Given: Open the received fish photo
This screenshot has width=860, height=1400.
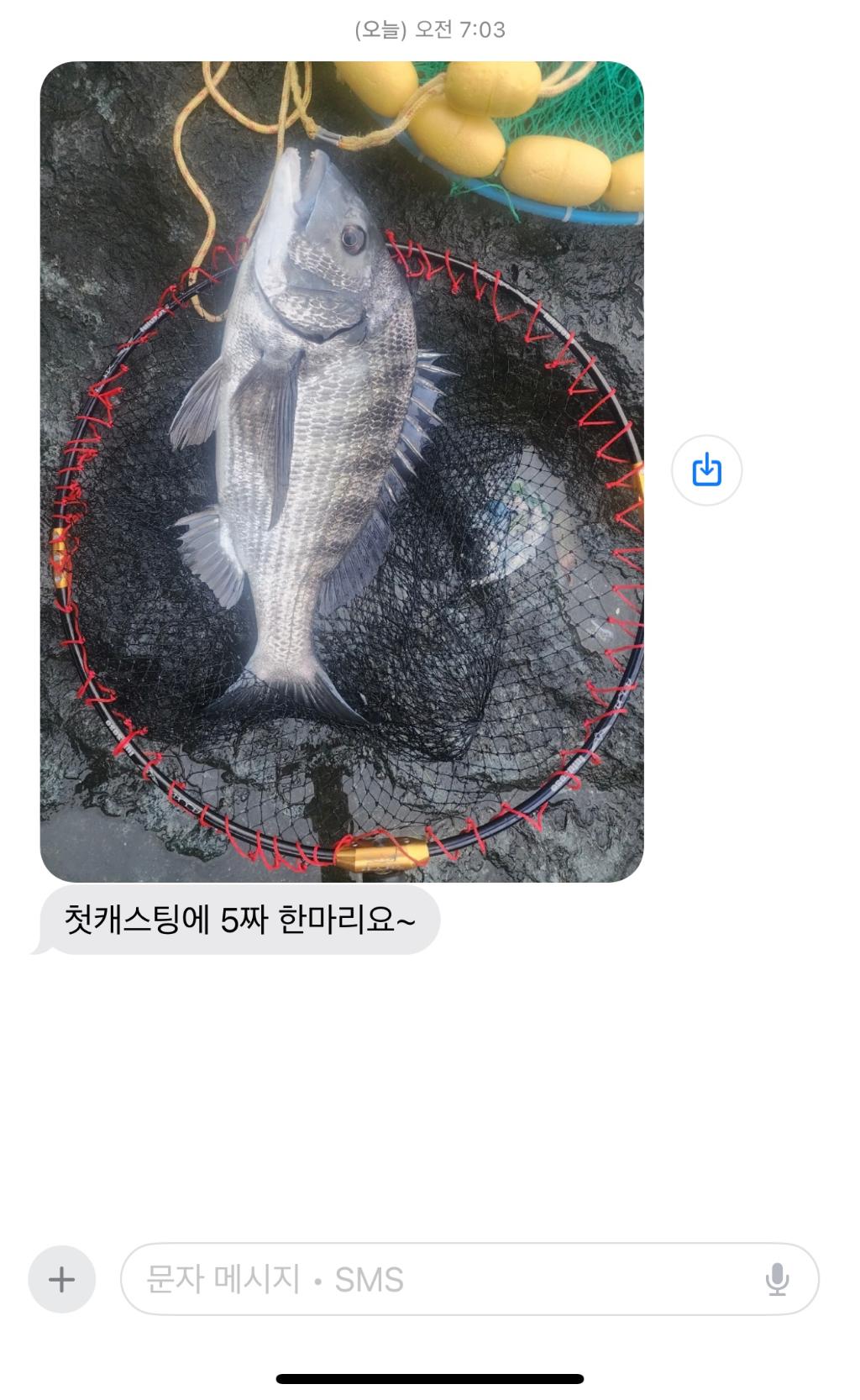Looking at the screenshot, I should (x=342, y=470).
